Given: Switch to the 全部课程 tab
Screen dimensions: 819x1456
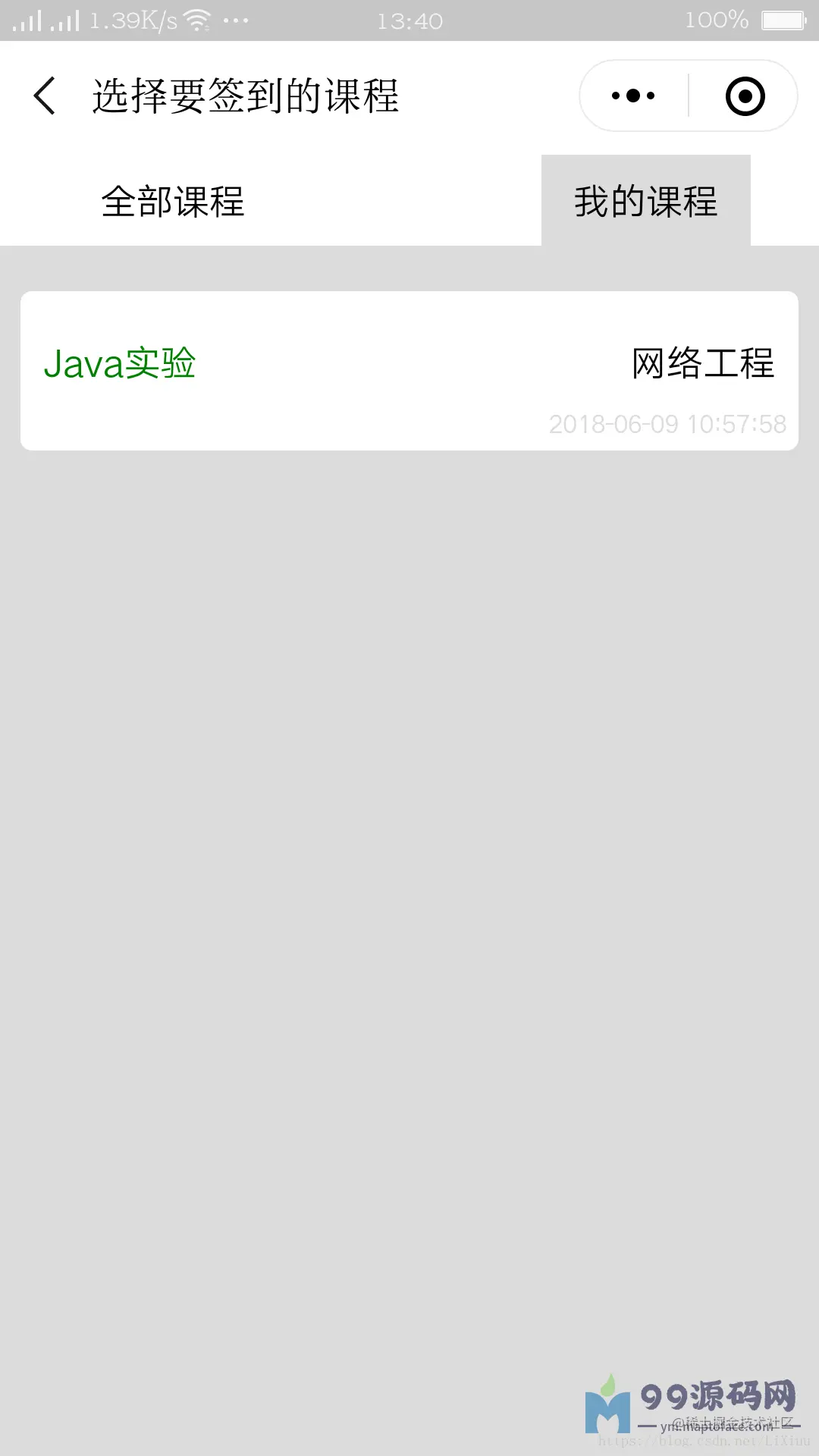Looking at the screenshot, I should coord(173,202).
